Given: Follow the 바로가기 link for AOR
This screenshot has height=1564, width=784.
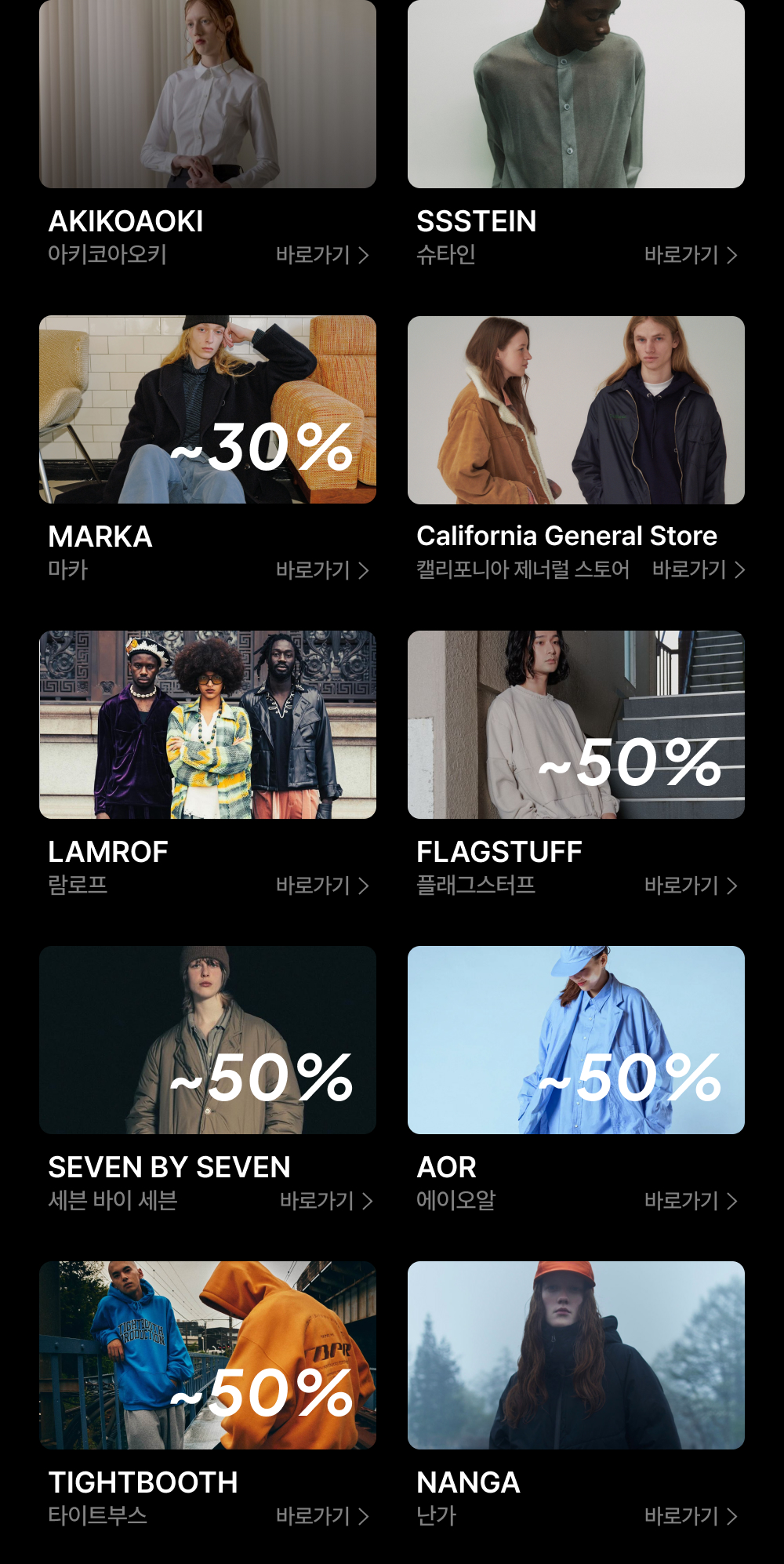Looking at the screenshot, I should point(691,1201).
